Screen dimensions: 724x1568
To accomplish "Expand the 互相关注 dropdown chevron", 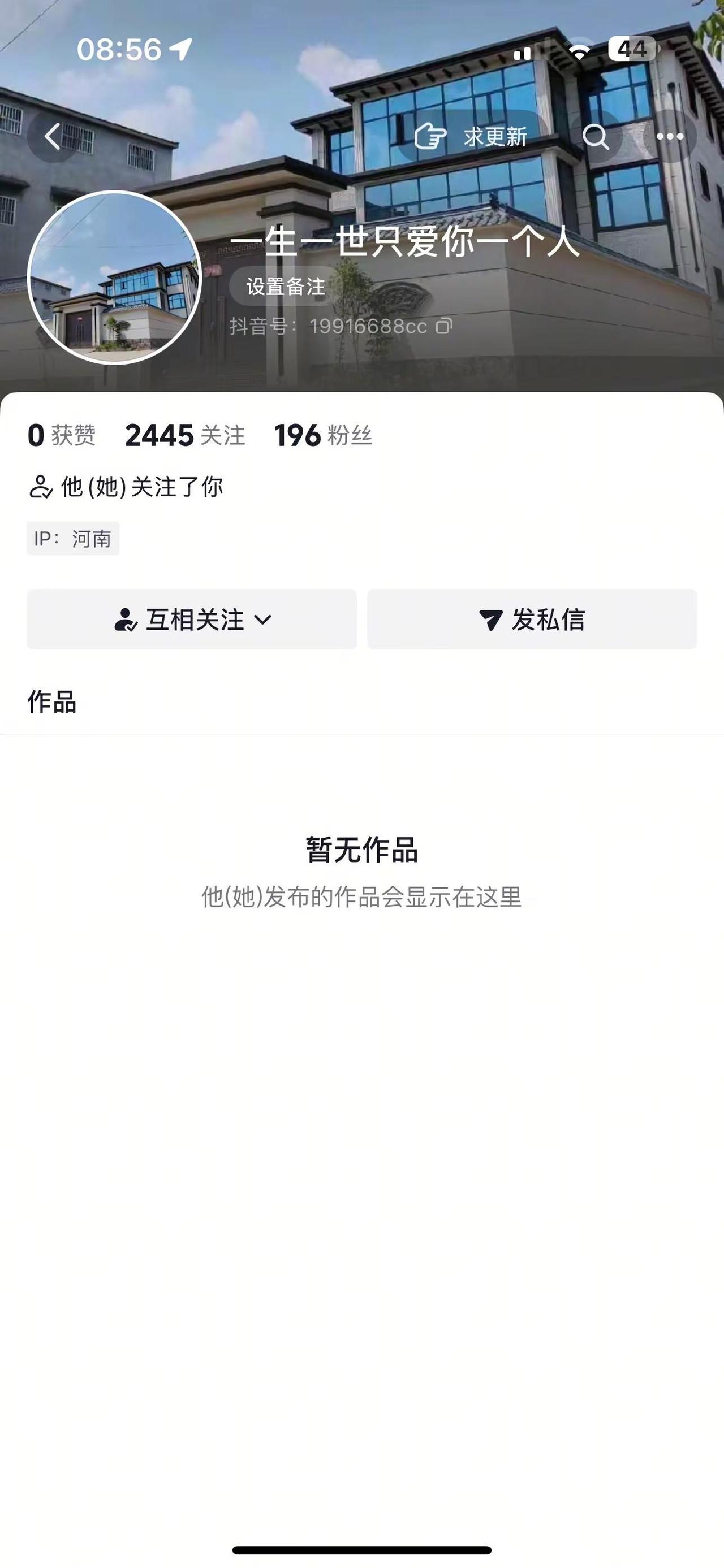I will click(264, 620).
